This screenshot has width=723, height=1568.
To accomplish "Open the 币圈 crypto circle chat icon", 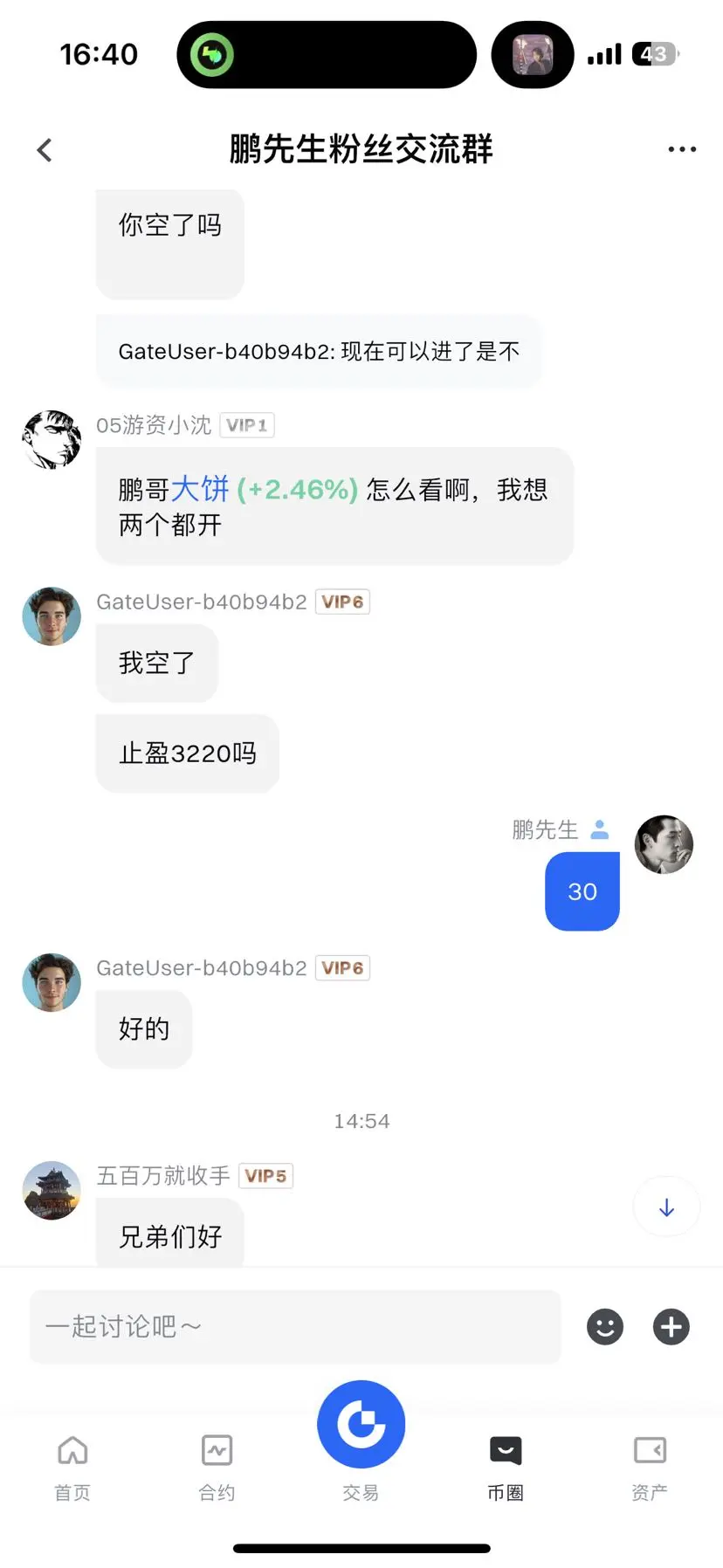I will click(x=506, y=1449).
